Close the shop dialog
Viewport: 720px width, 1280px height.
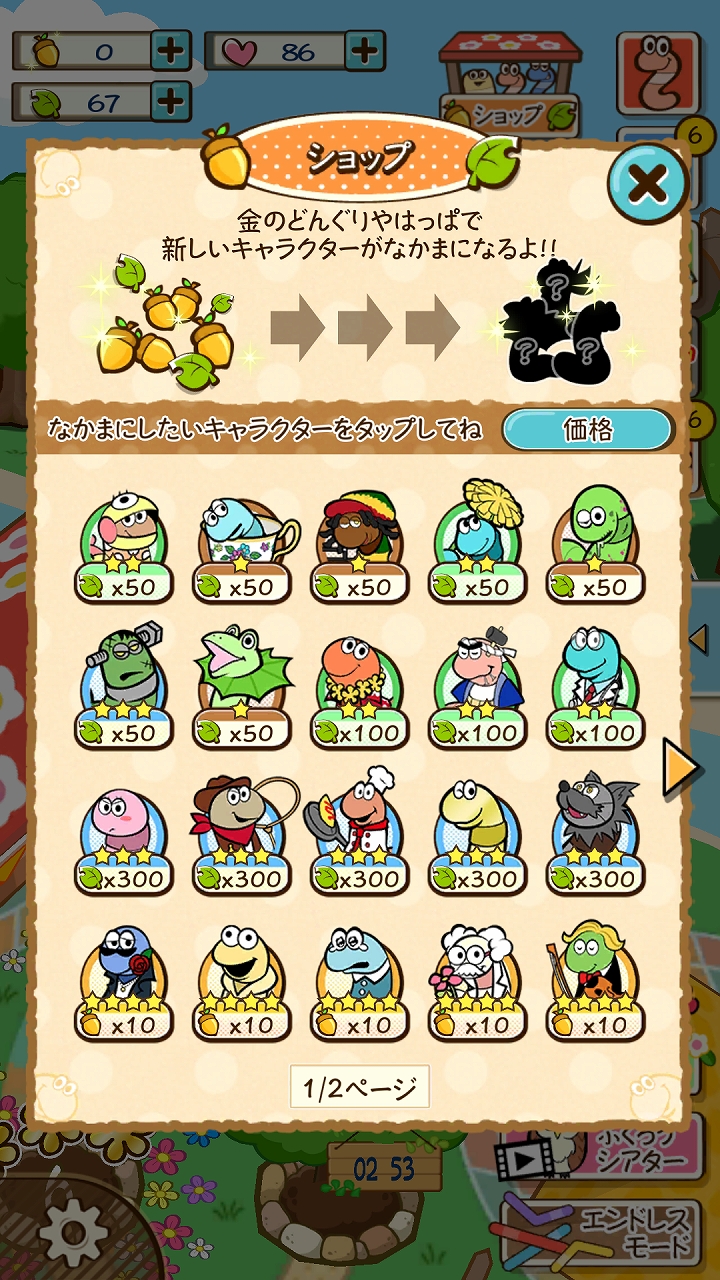coord(648,184)
